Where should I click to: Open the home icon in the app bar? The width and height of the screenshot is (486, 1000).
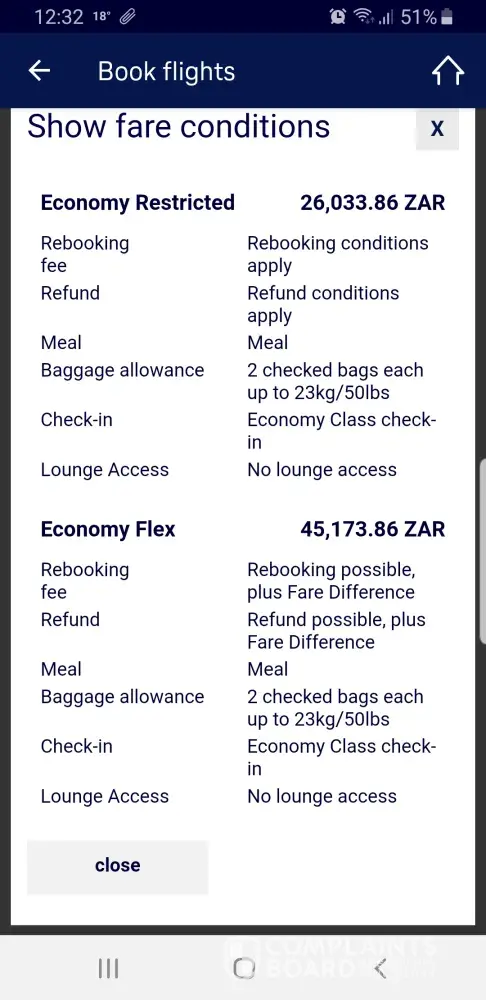click(448, 70)
